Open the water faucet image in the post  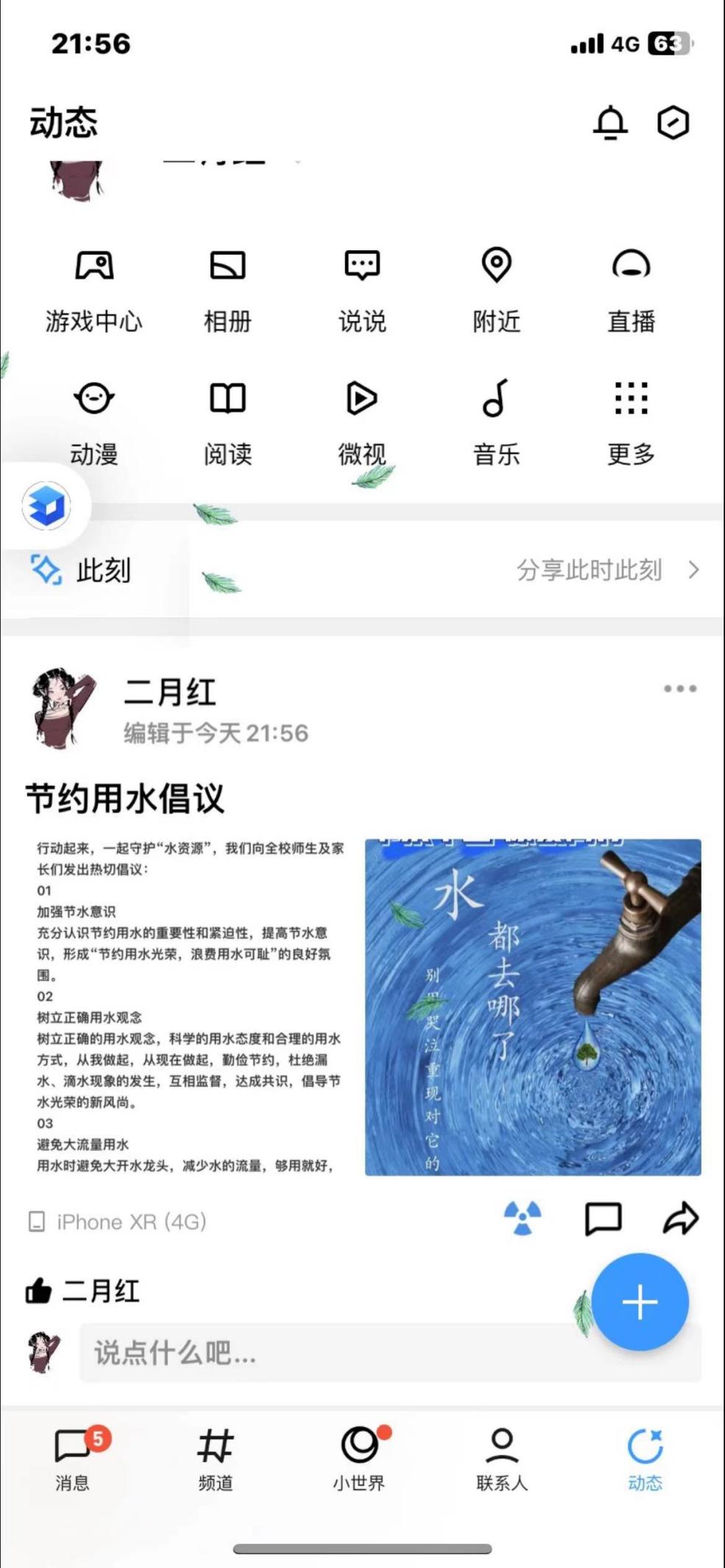coord(533,1007)
